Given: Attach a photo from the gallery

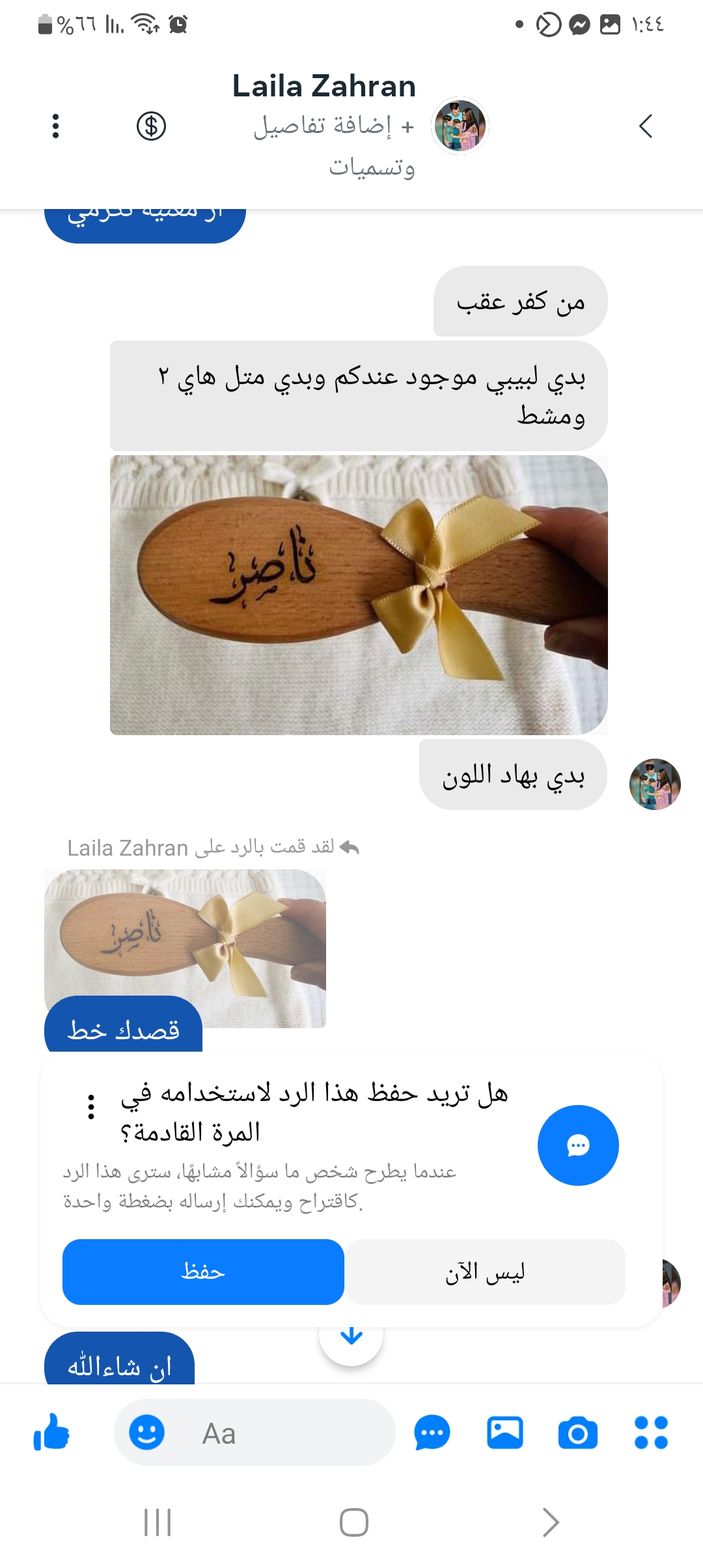Looking at the screenshot, I should pyautogui.click(x=505, y=1433).
